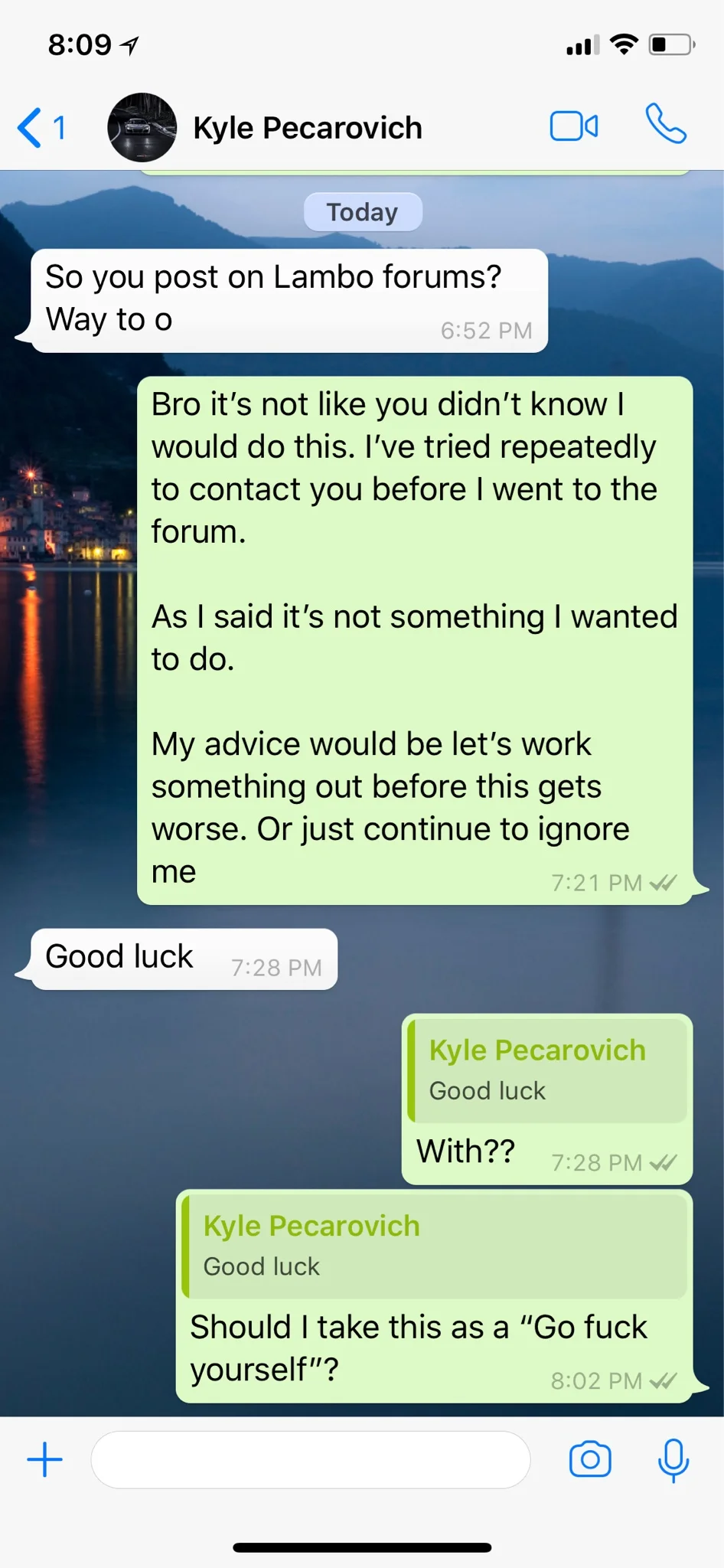This screenshot has height=1568, width=724.
Task: Start a voice call with Kyle
Action: [x=665, y=125]
